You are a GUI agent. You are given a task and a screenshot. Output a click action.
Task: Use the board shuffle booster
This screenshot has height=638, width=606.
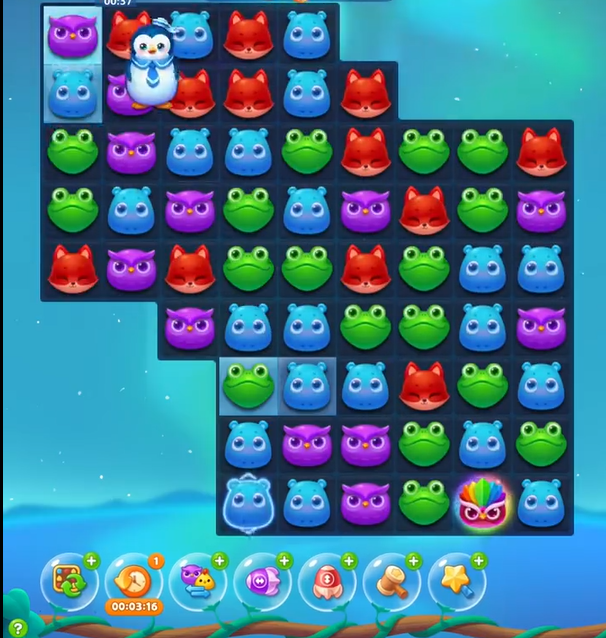pos(70,583)
